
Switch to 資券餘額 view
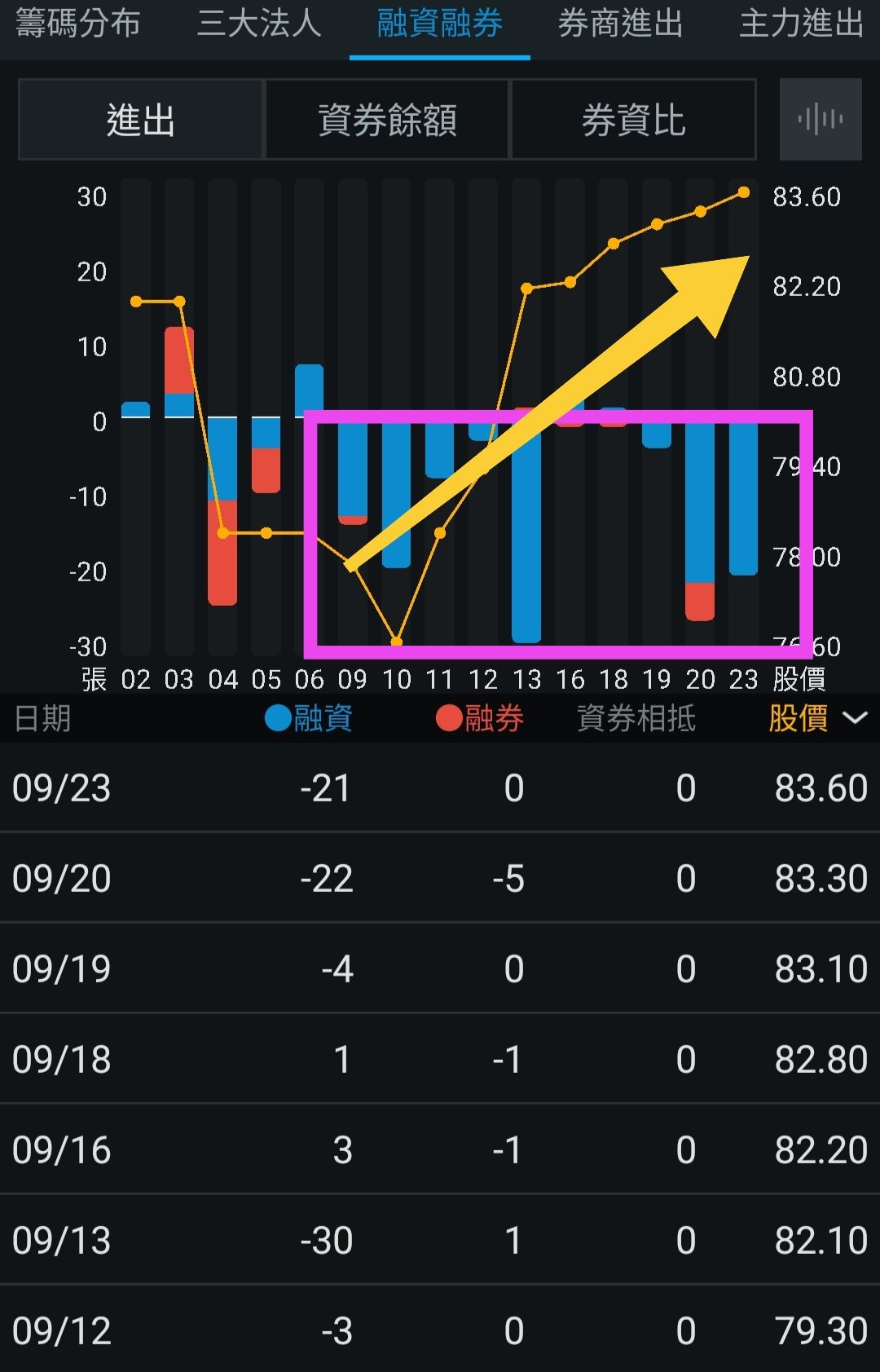pos(387,120)
